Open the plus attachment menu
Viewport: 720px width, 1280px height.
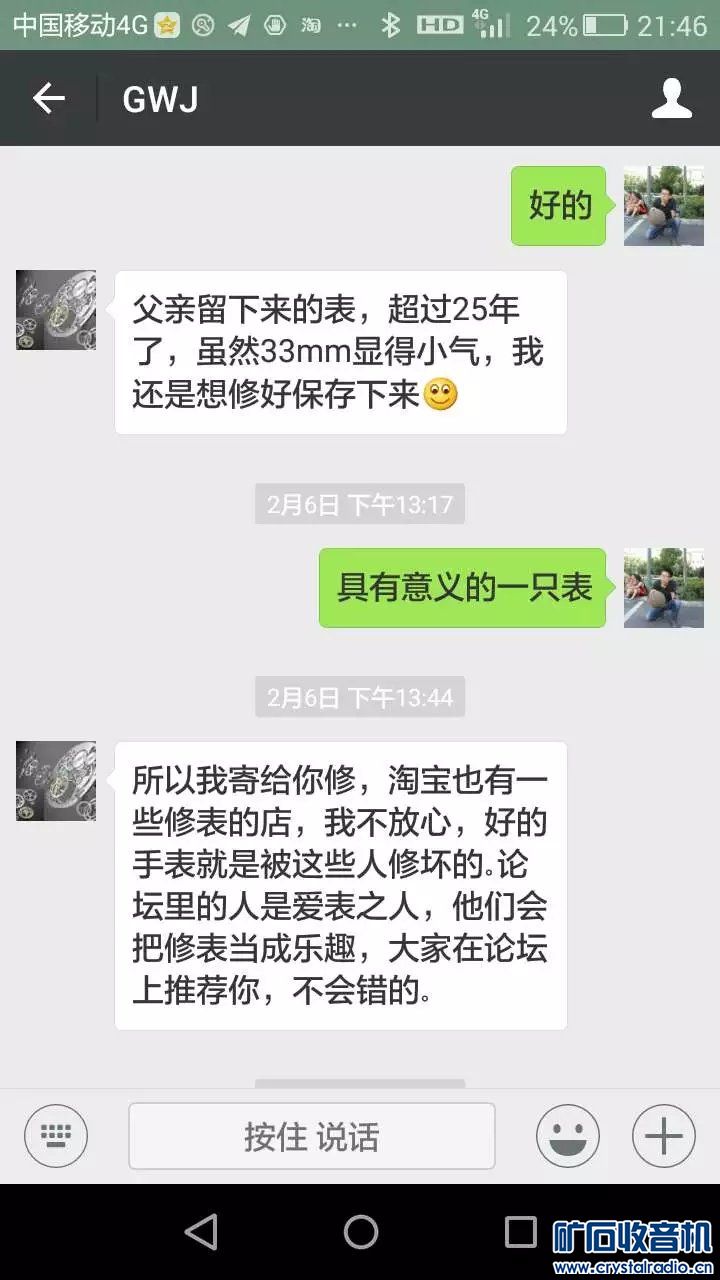(663, 1136)
